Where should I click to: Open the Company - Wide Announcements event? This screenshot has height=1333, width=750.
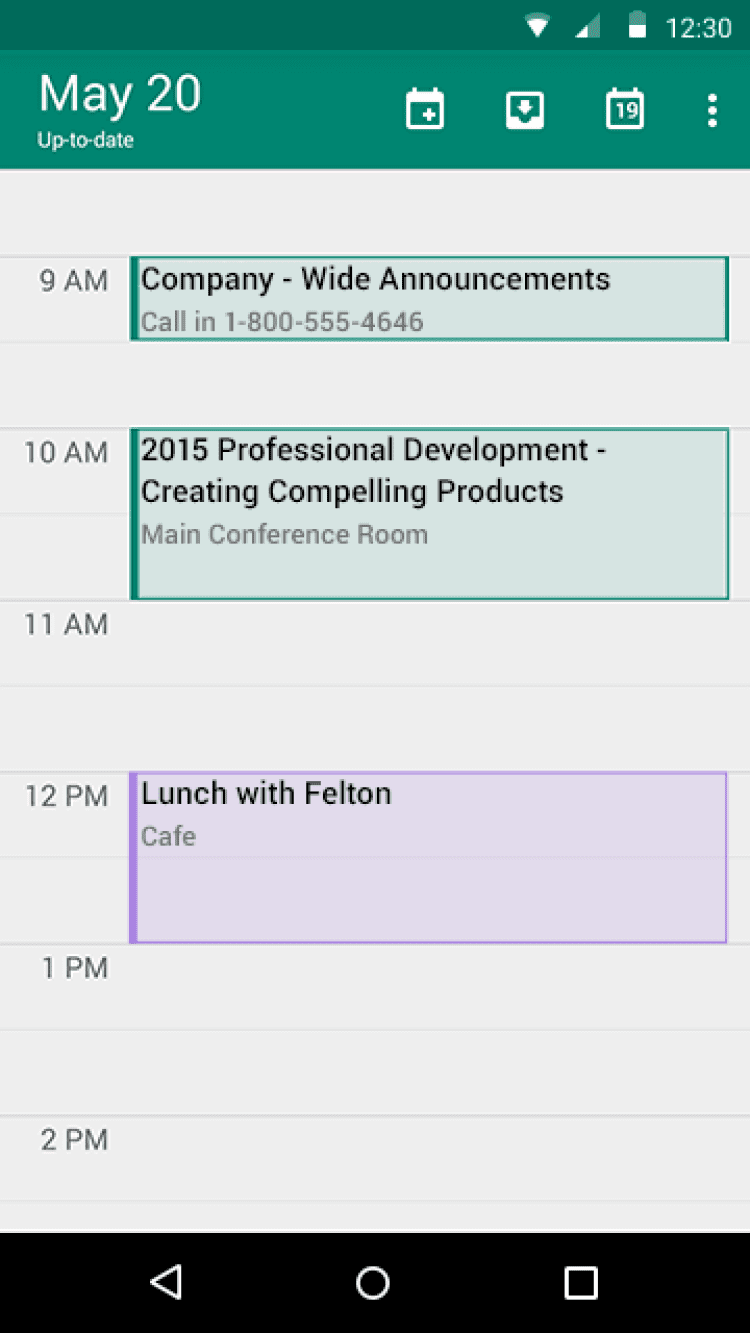[x=429, y=299]
